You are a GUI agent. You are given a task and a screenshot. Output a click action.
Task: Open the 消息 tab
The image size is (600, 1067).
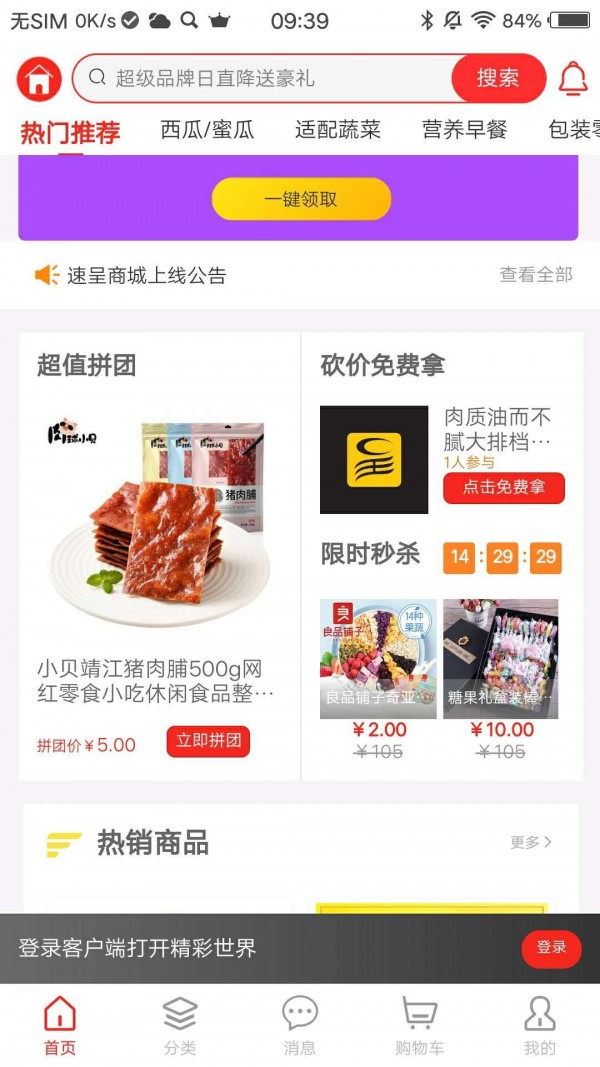click(x=300, y=1026)
